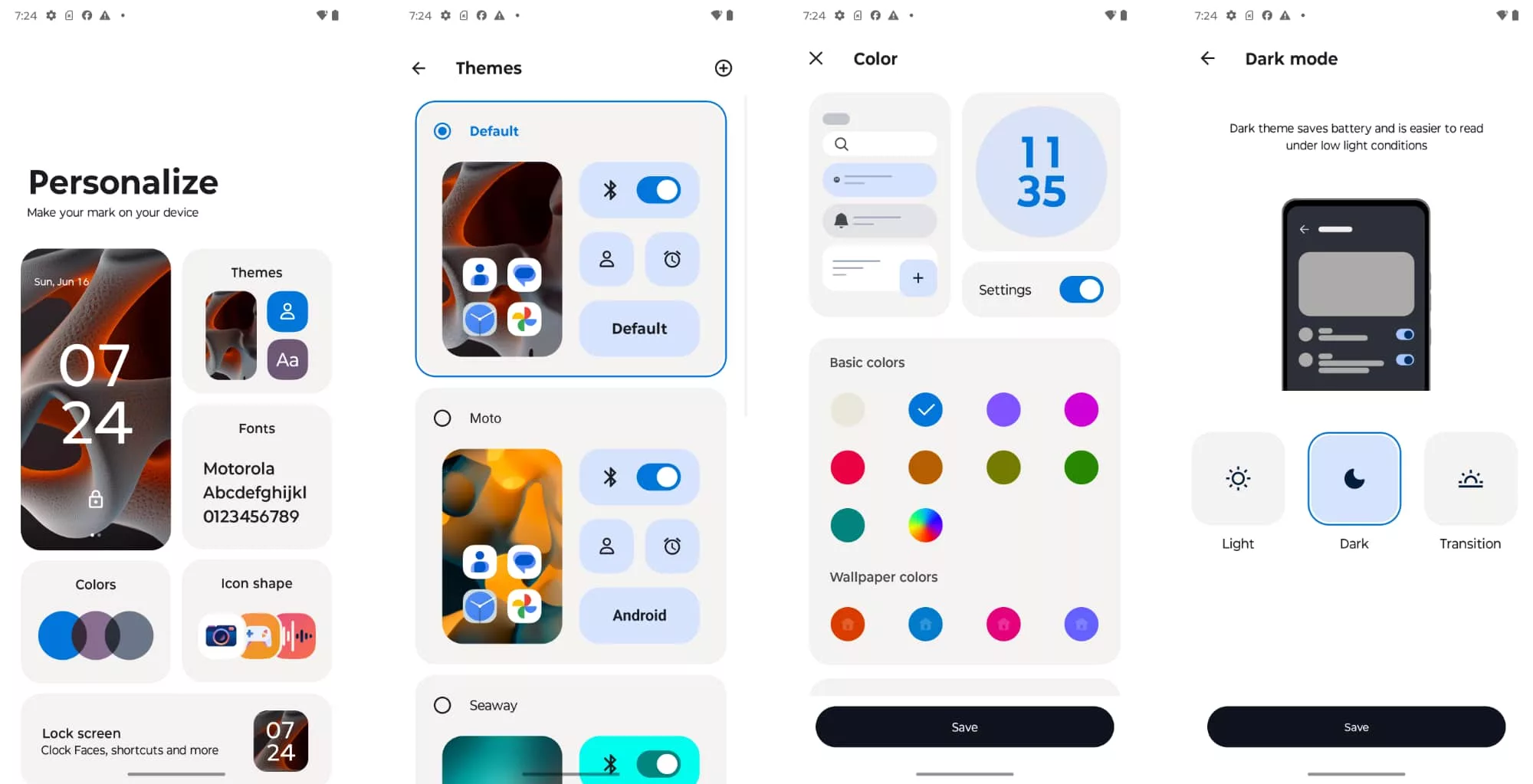The height and width of the screenshot is (784, 1533).
Task: Choose the green basic color
Action: click(1081, 467)
